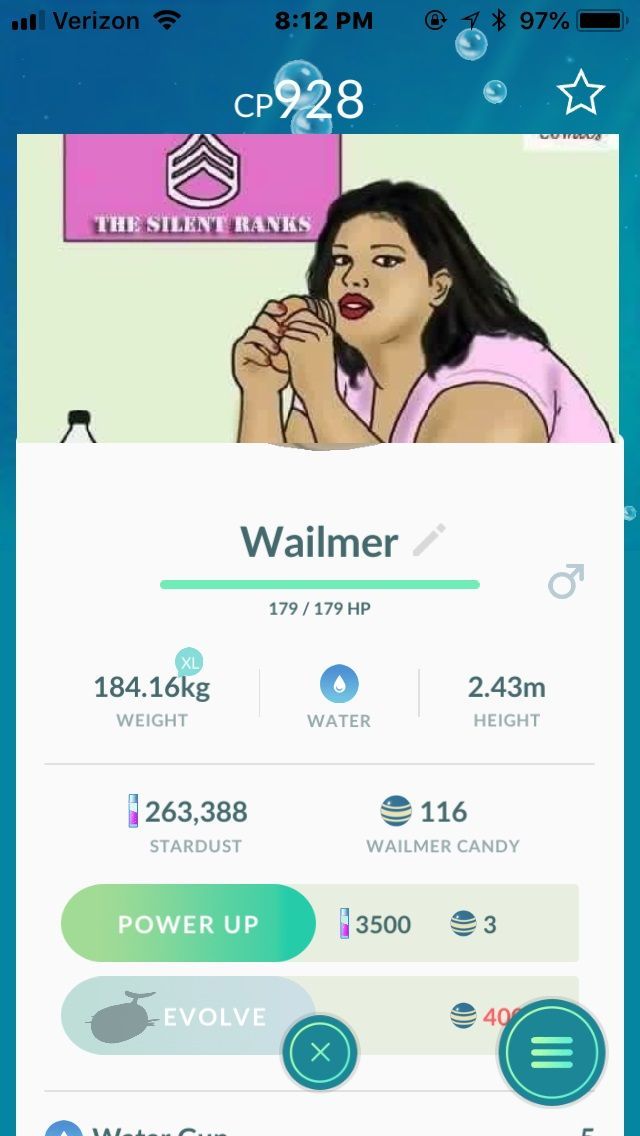Power up Wailmer for 3500 stardust
The height and width of the screenshot is (1136, 640).
pyautogui.click(x=188, y=923)
